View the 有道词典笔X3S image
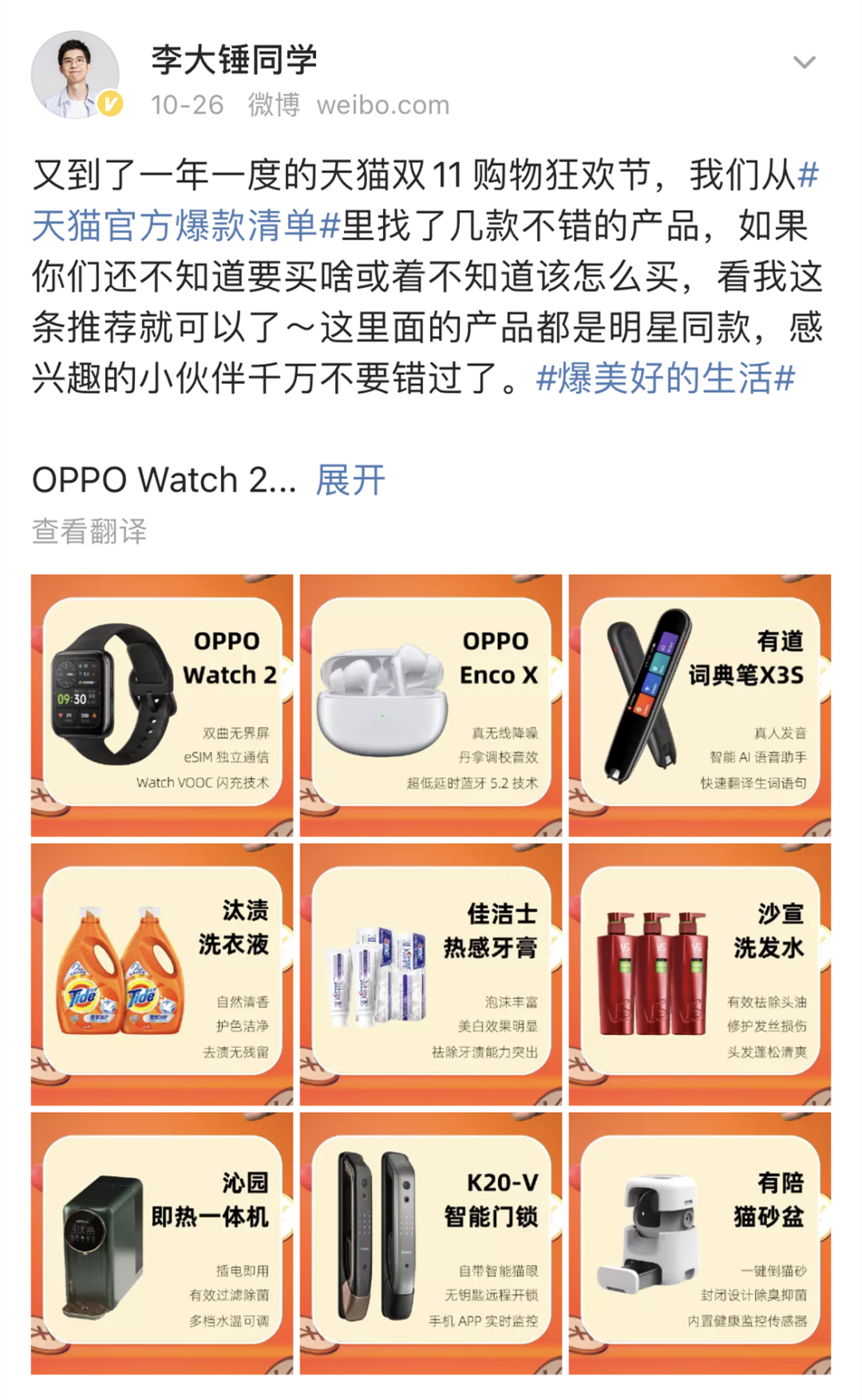Image resolution: width=862 pixels, height=1400 pixels. pyautogui.click(x=700, y=705)
